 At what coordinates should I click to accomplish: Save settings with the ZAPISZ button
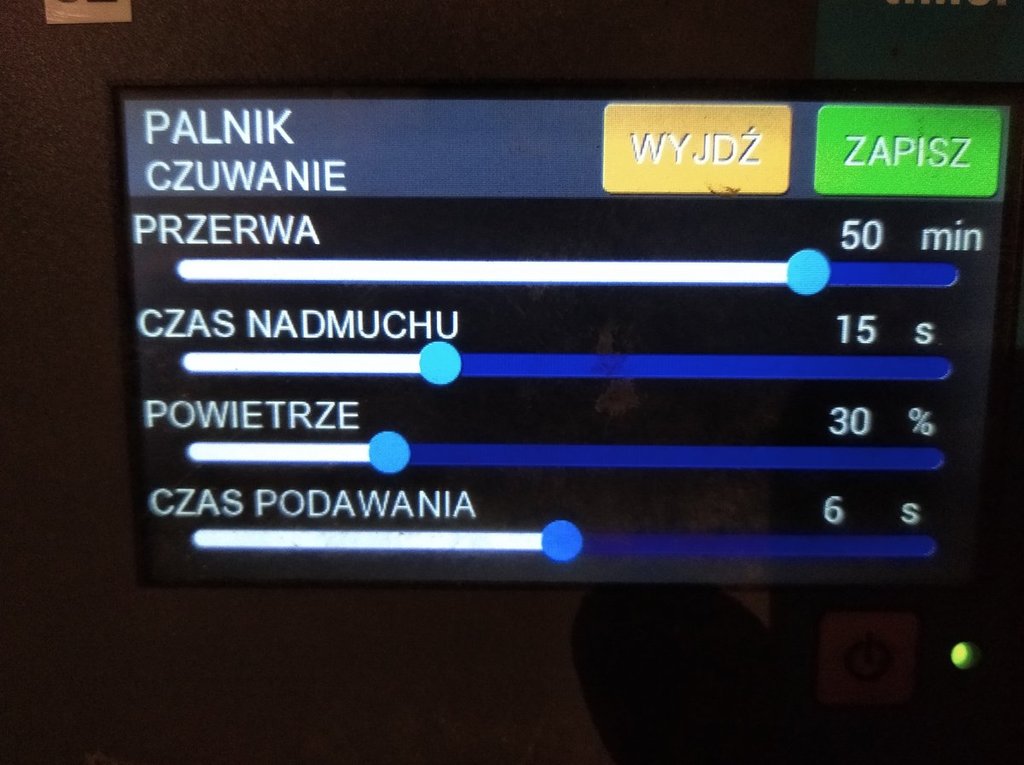click(x=907, y=151)
